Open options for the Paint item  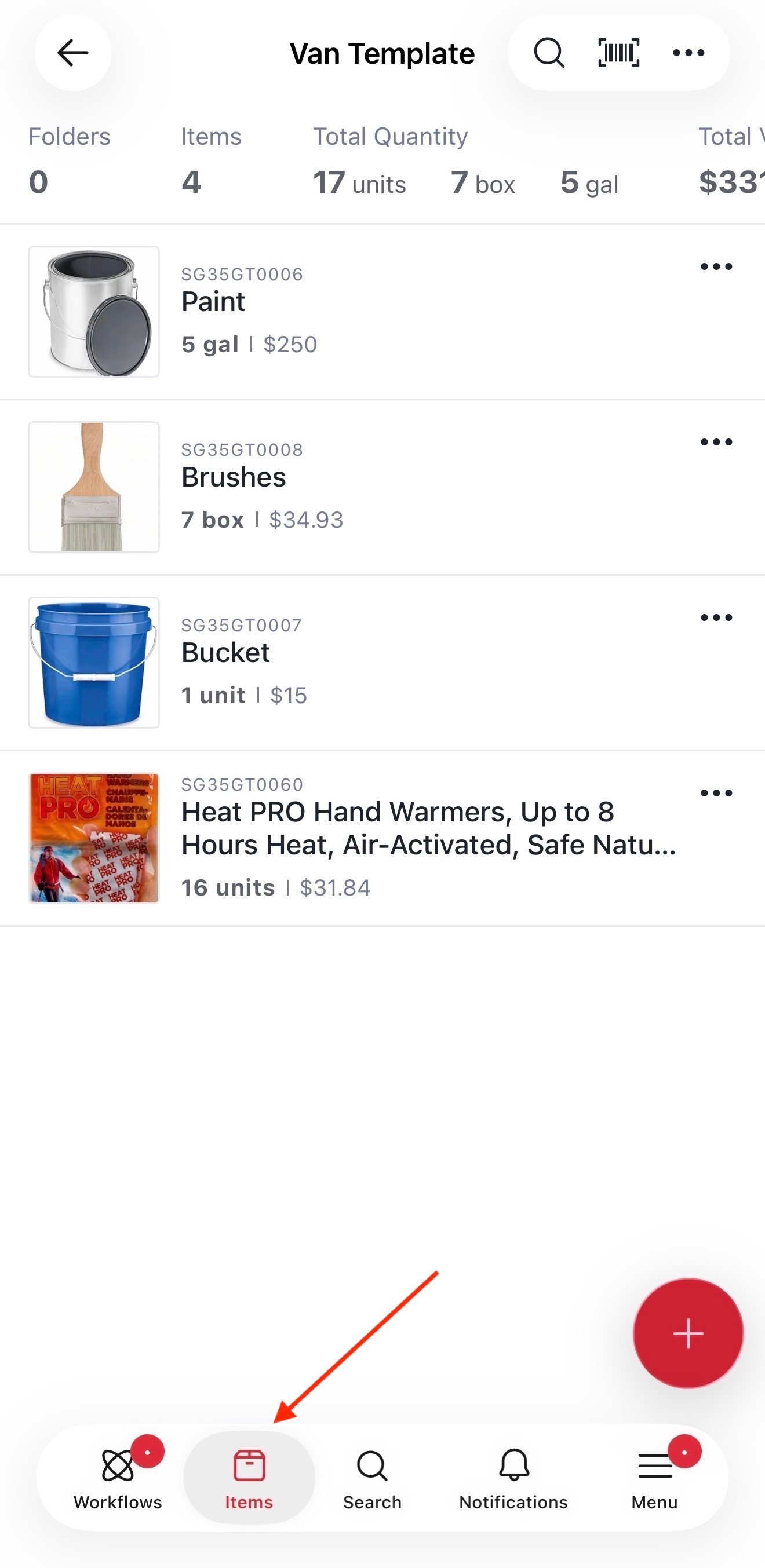tap(716, 266)
